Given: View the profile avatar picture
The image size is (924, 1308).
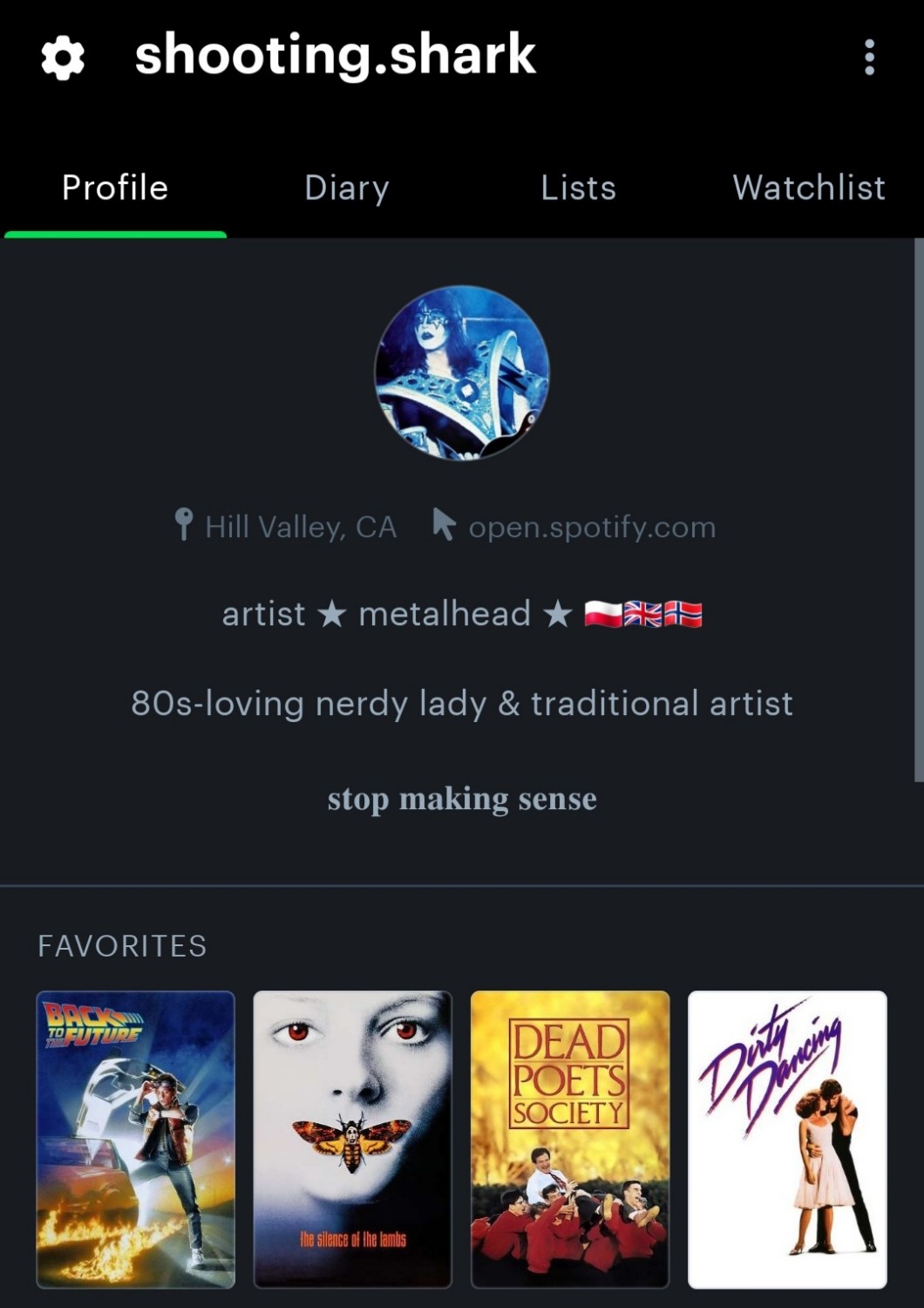Looking at the screenshot, I should 462,372.
